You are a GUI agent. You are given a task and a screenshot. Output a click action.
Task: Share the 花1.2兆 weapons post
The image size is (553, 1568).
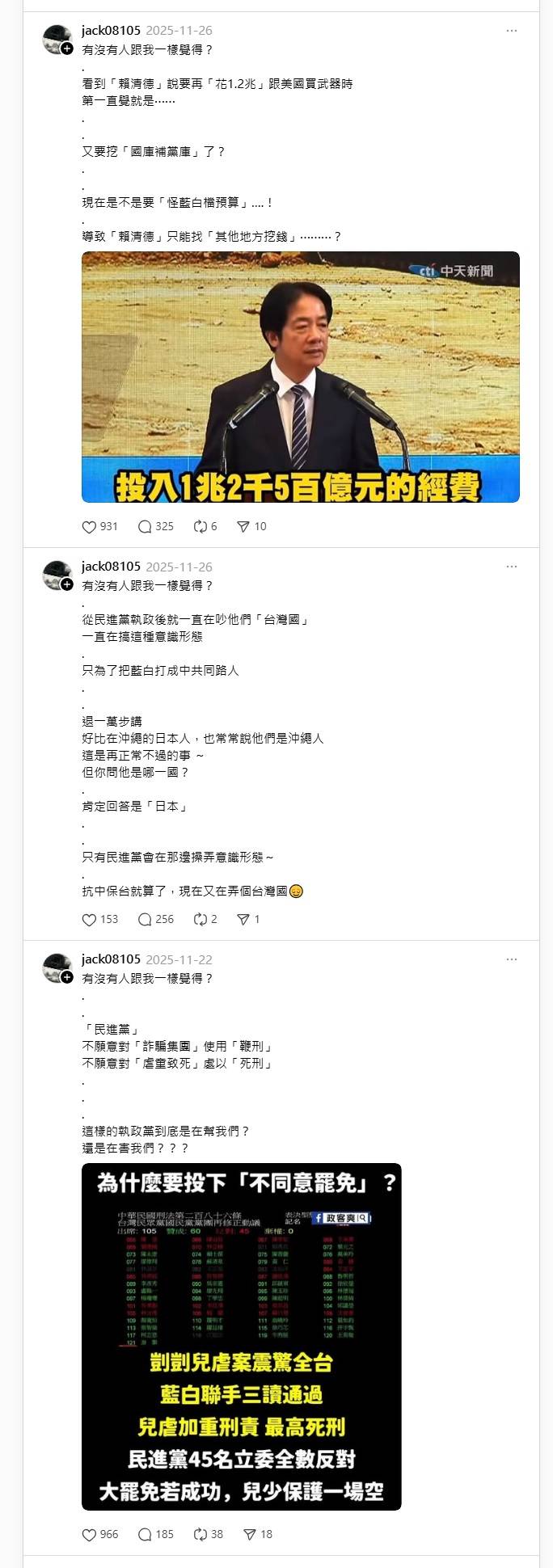tap(243, 527)
